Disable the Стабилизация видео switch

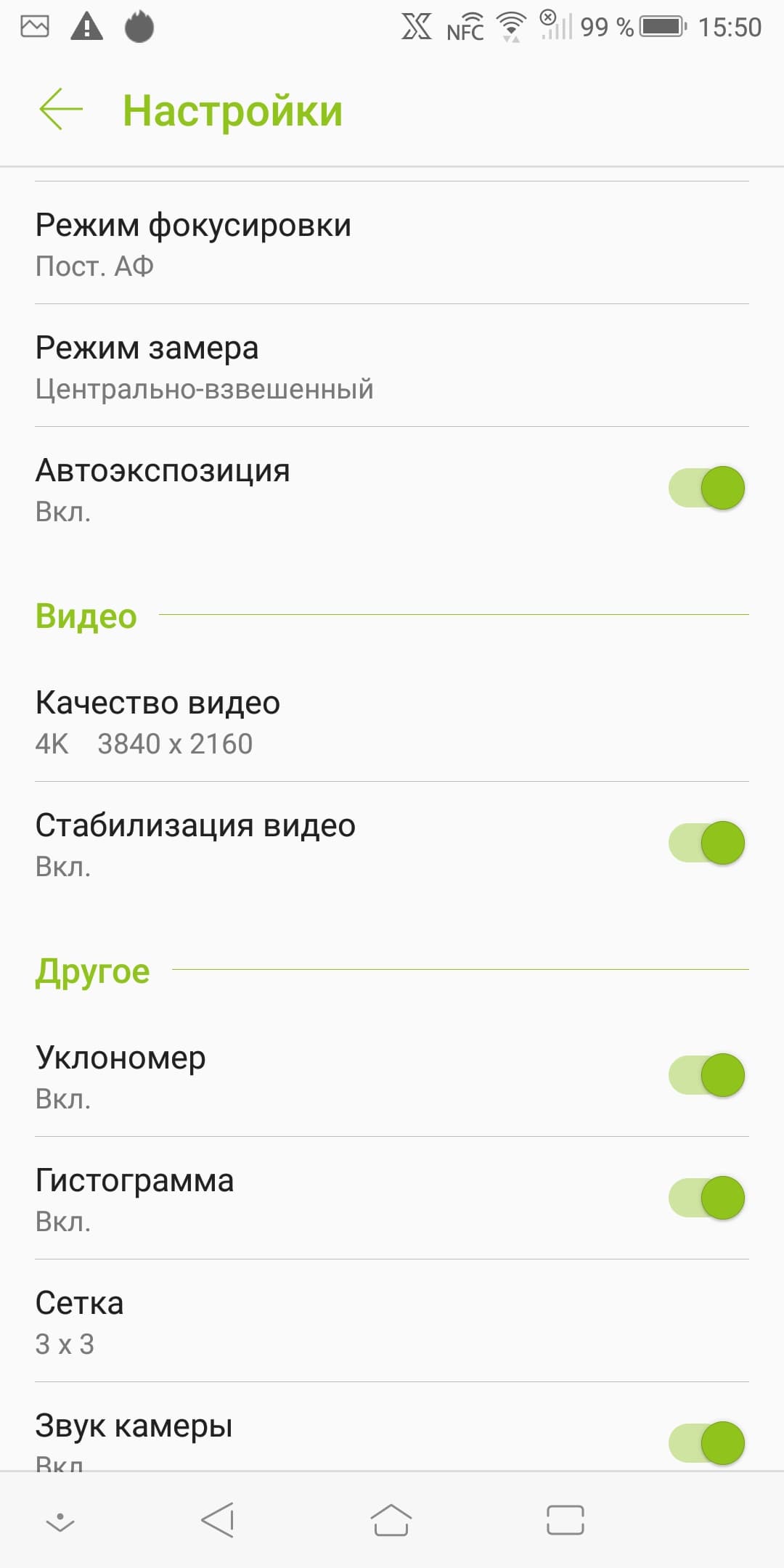click(706, 843)
